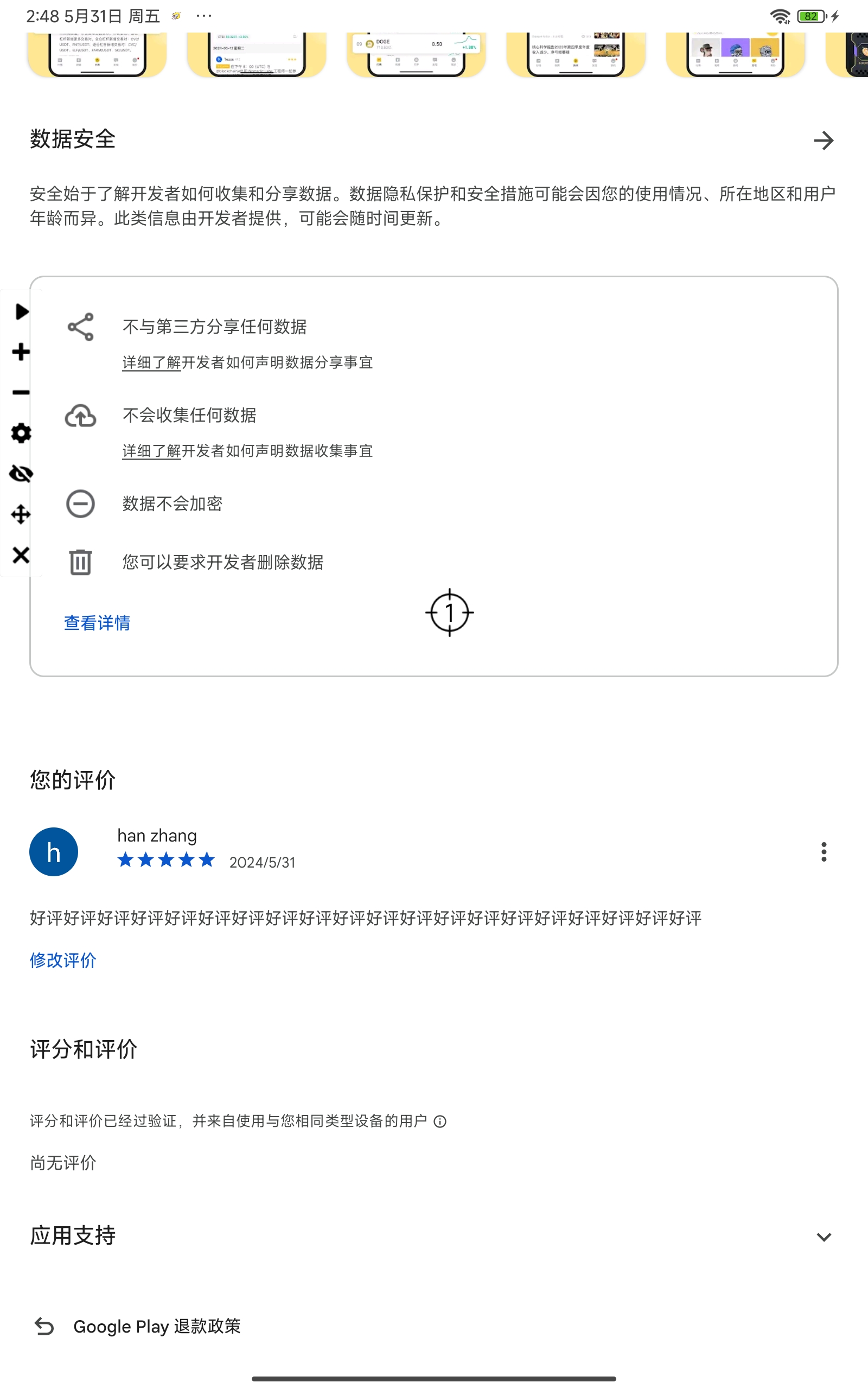Open info icon beside ratings verification note
This screenshot has height=1389, width=868.
(441, 1122)
